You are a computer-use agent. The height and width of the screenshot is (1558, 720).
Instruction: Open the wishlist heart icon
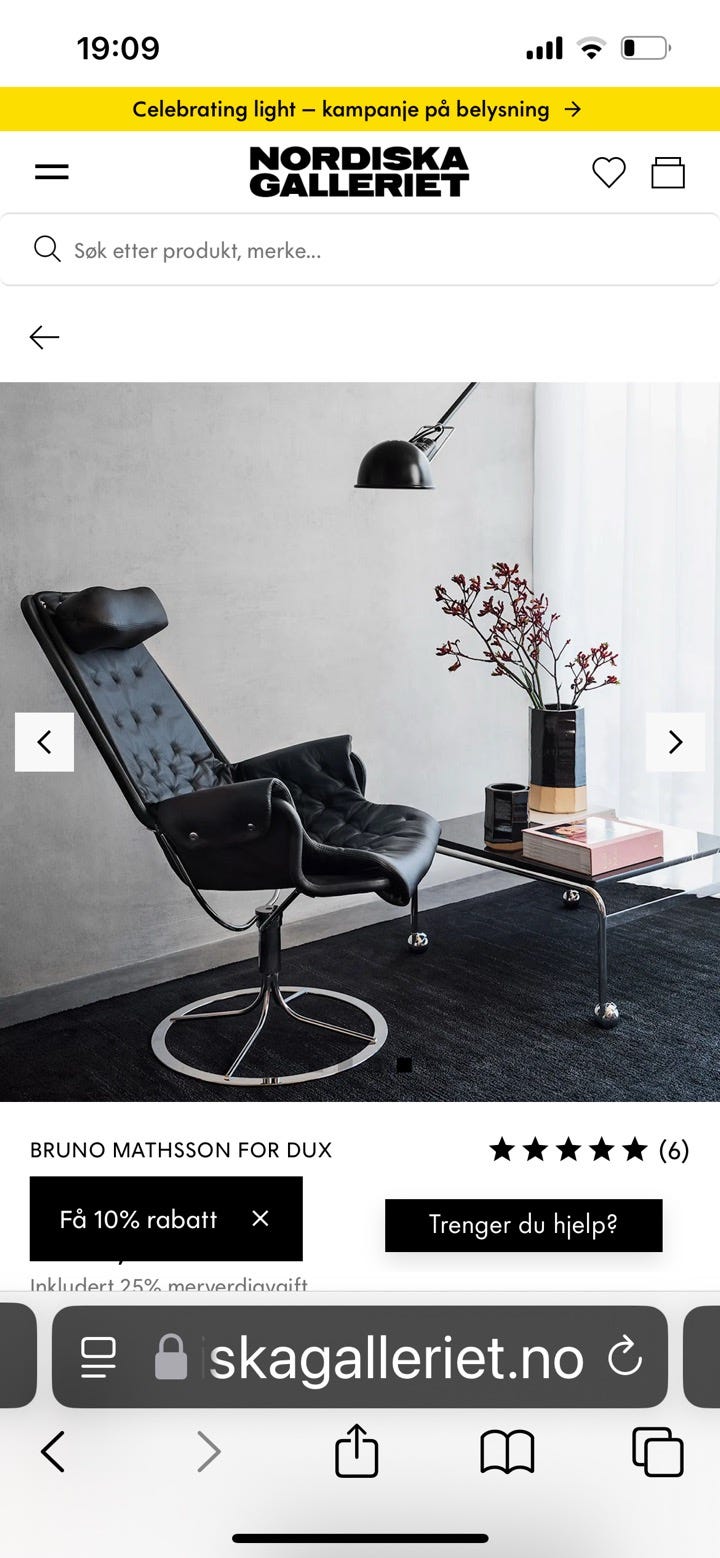click(x=608, y=171)
